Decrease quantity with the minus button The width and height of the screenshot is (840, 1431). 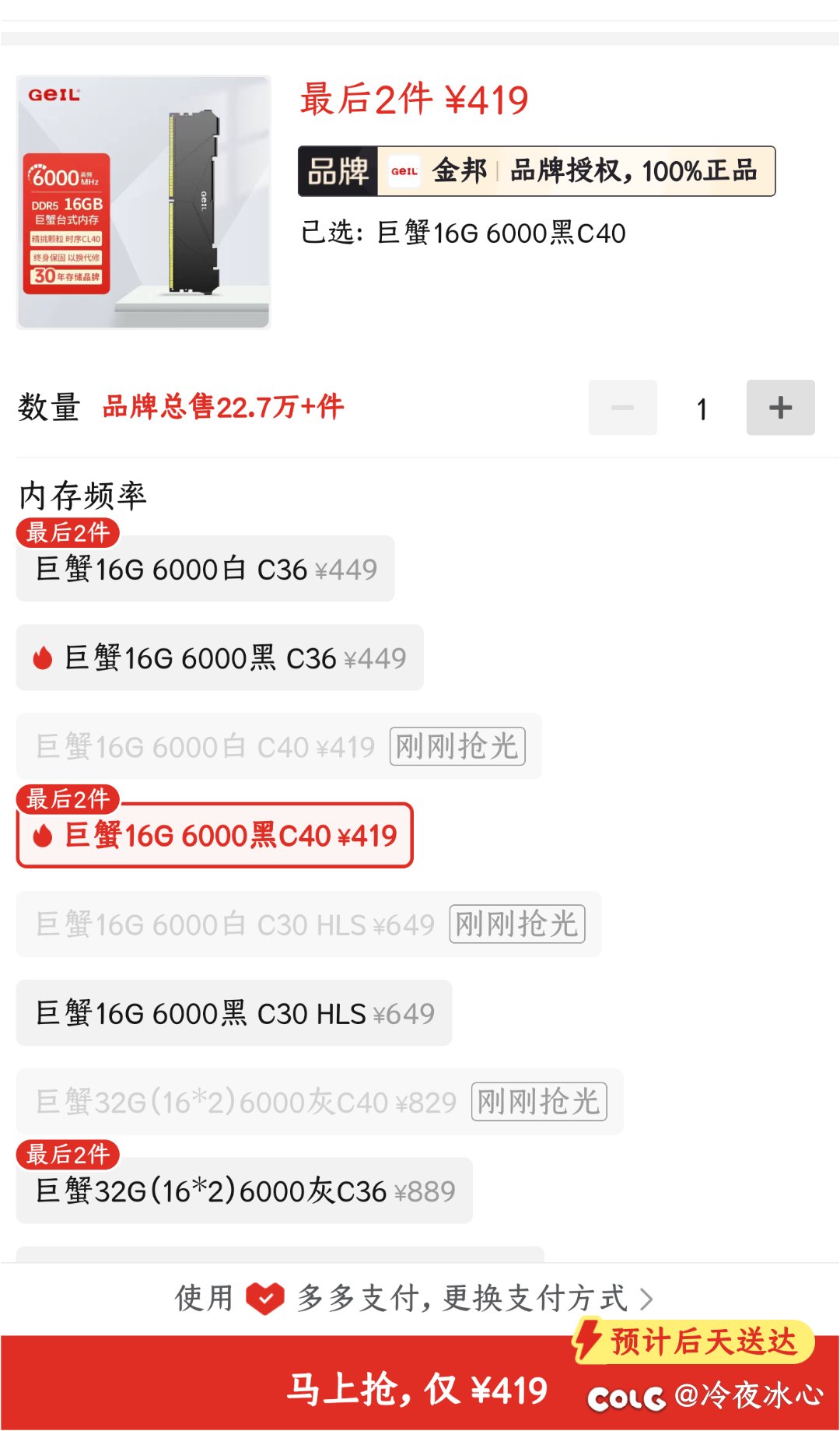click(622, 408)
